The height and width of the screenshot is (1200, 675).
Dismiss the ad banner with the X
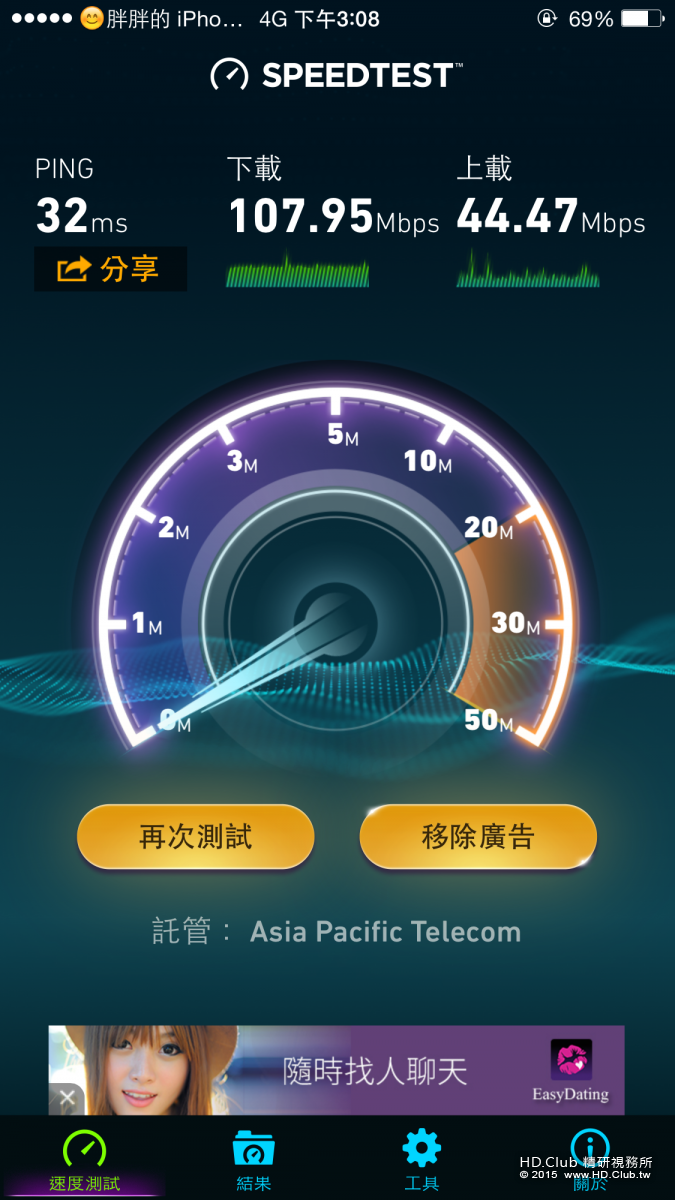click(66, 1098)
